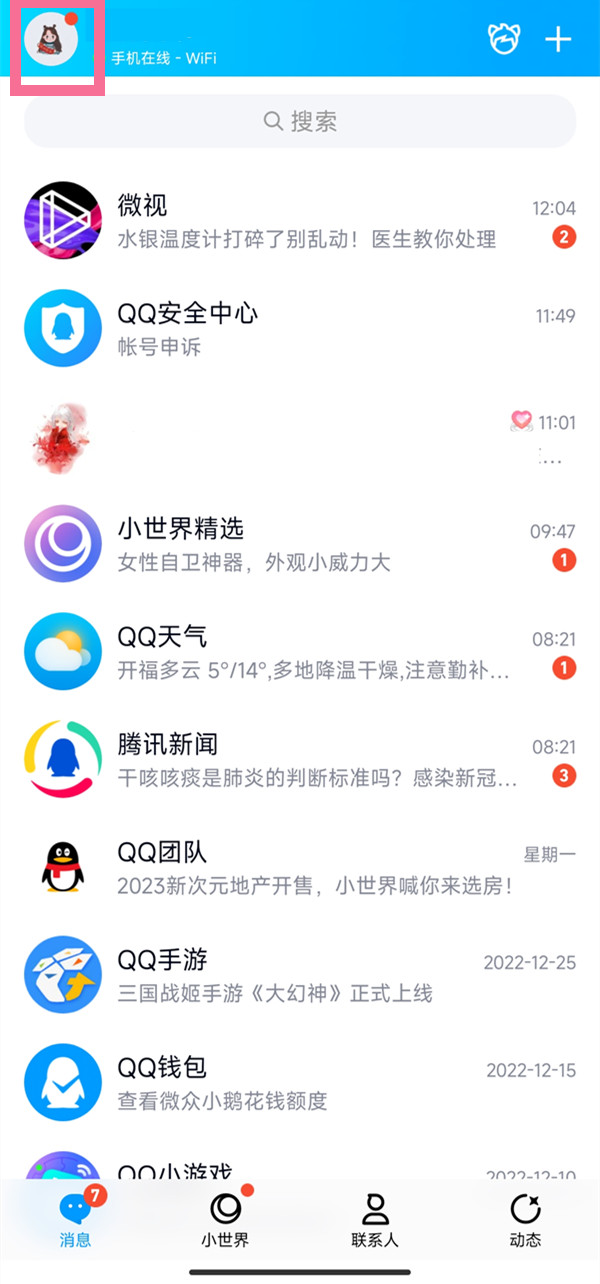Open the chat received at 11:01

point(300,437)
